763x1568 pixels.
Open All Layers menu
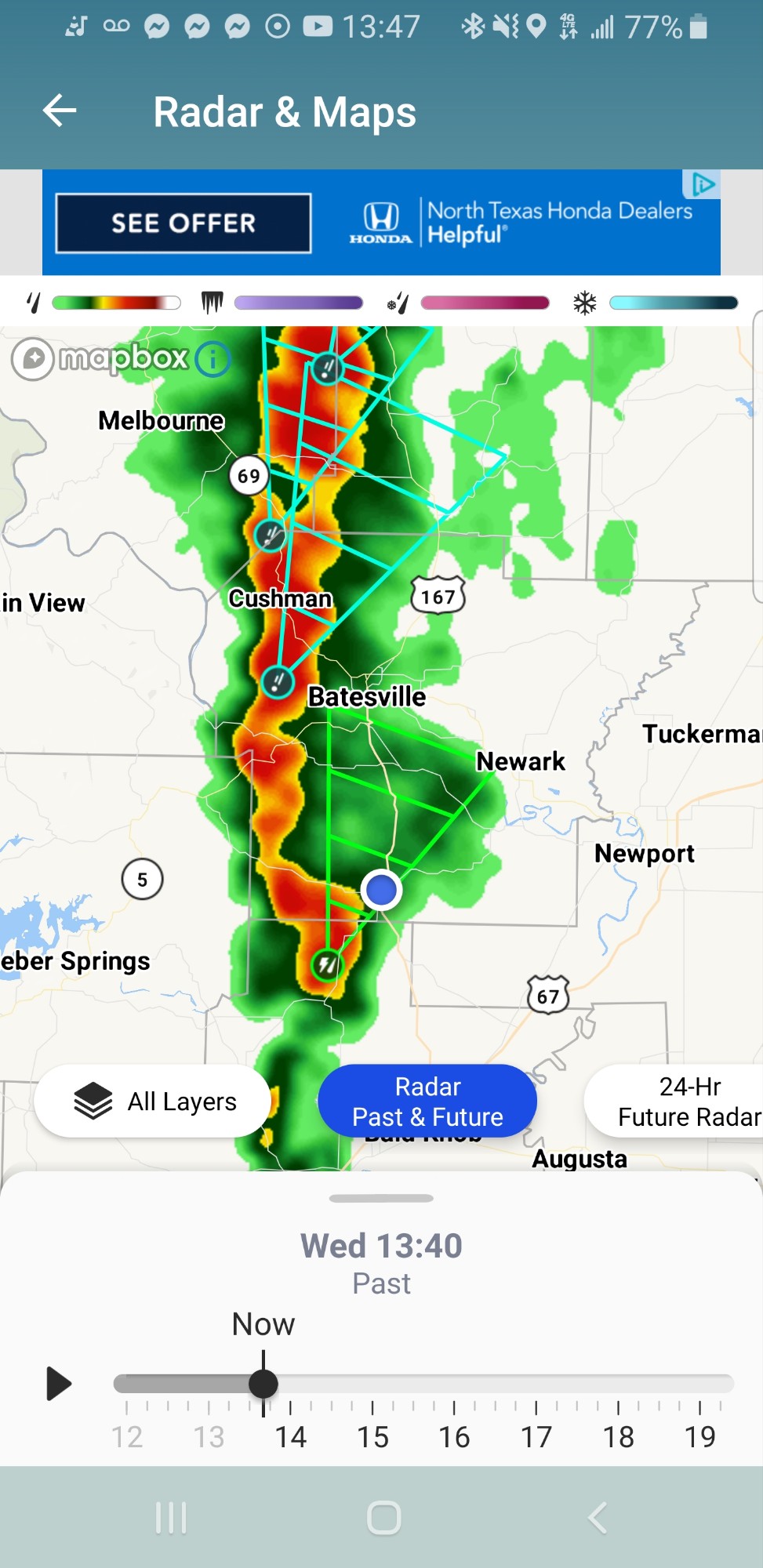[x=154, y=1101]
